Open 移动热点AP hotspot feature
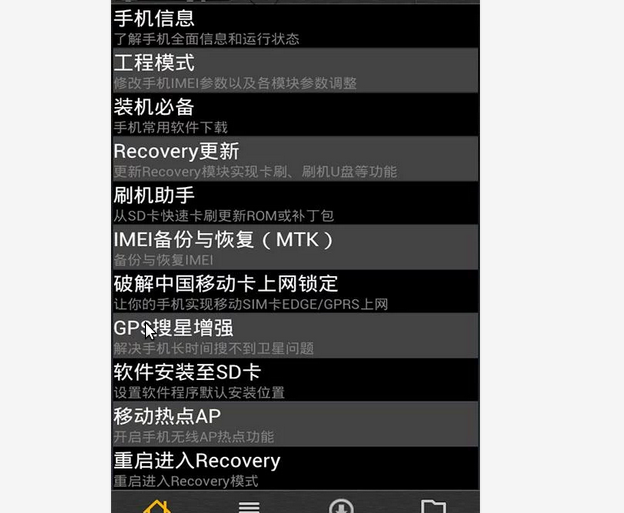 point(295,424)
